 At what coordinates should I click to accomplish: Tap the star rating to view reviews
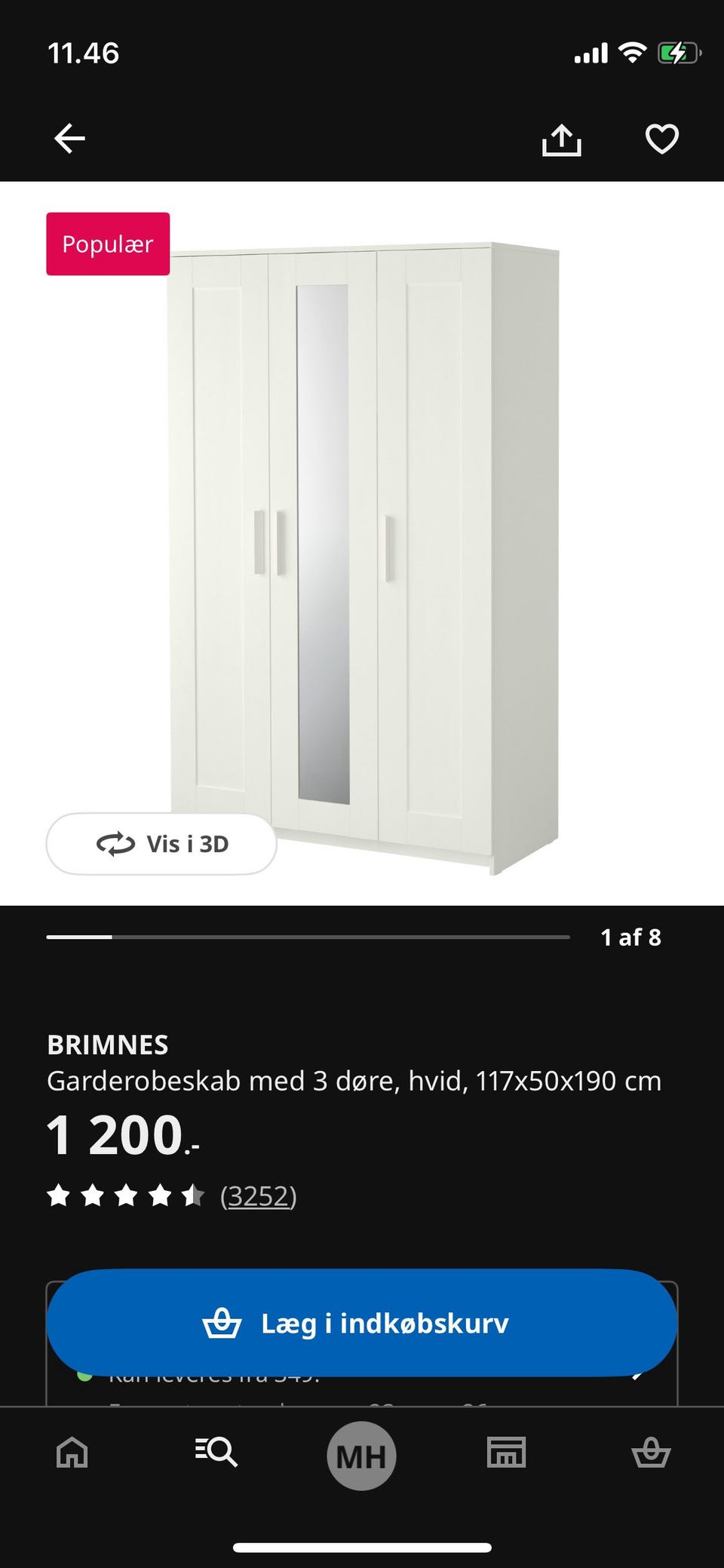[x=127, y=1196]
